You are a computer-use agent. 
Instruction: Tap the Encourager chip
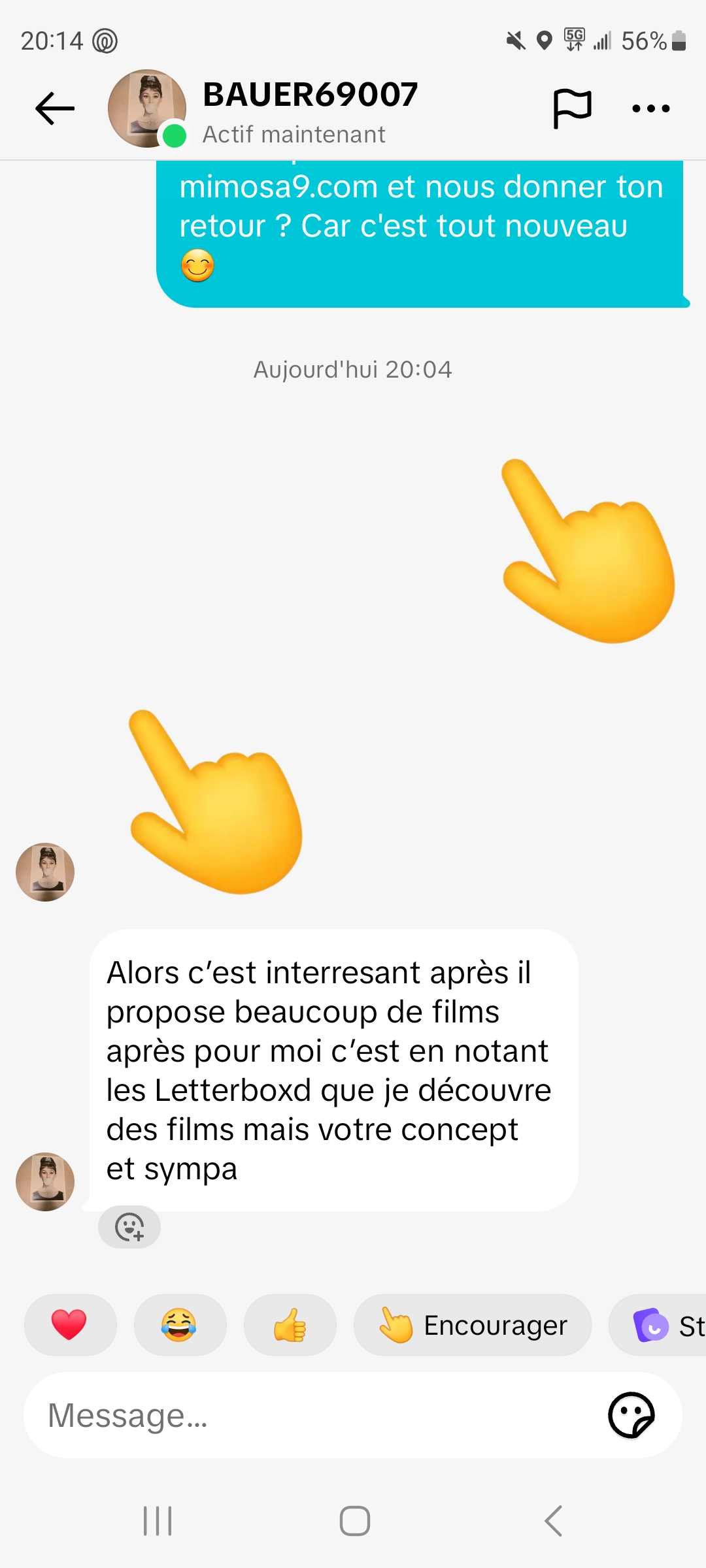click(472, 1325)
